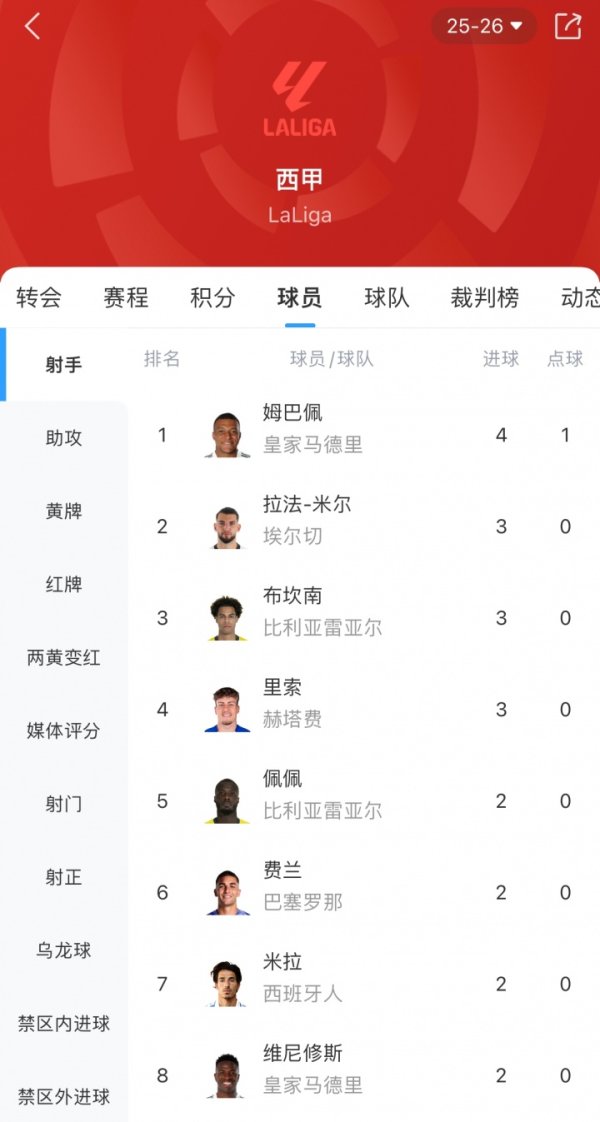Screen dimensions: 600x1122
Task: Select the 射门 stat category
Action: 64,804
